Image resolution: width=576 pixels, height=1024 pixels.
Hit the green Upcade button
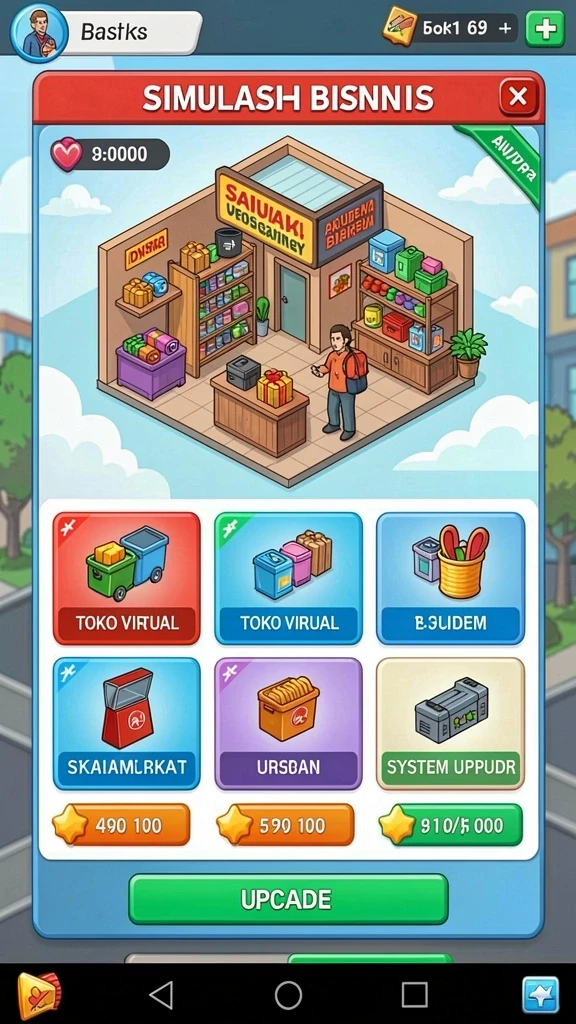(x=288, y=899)
